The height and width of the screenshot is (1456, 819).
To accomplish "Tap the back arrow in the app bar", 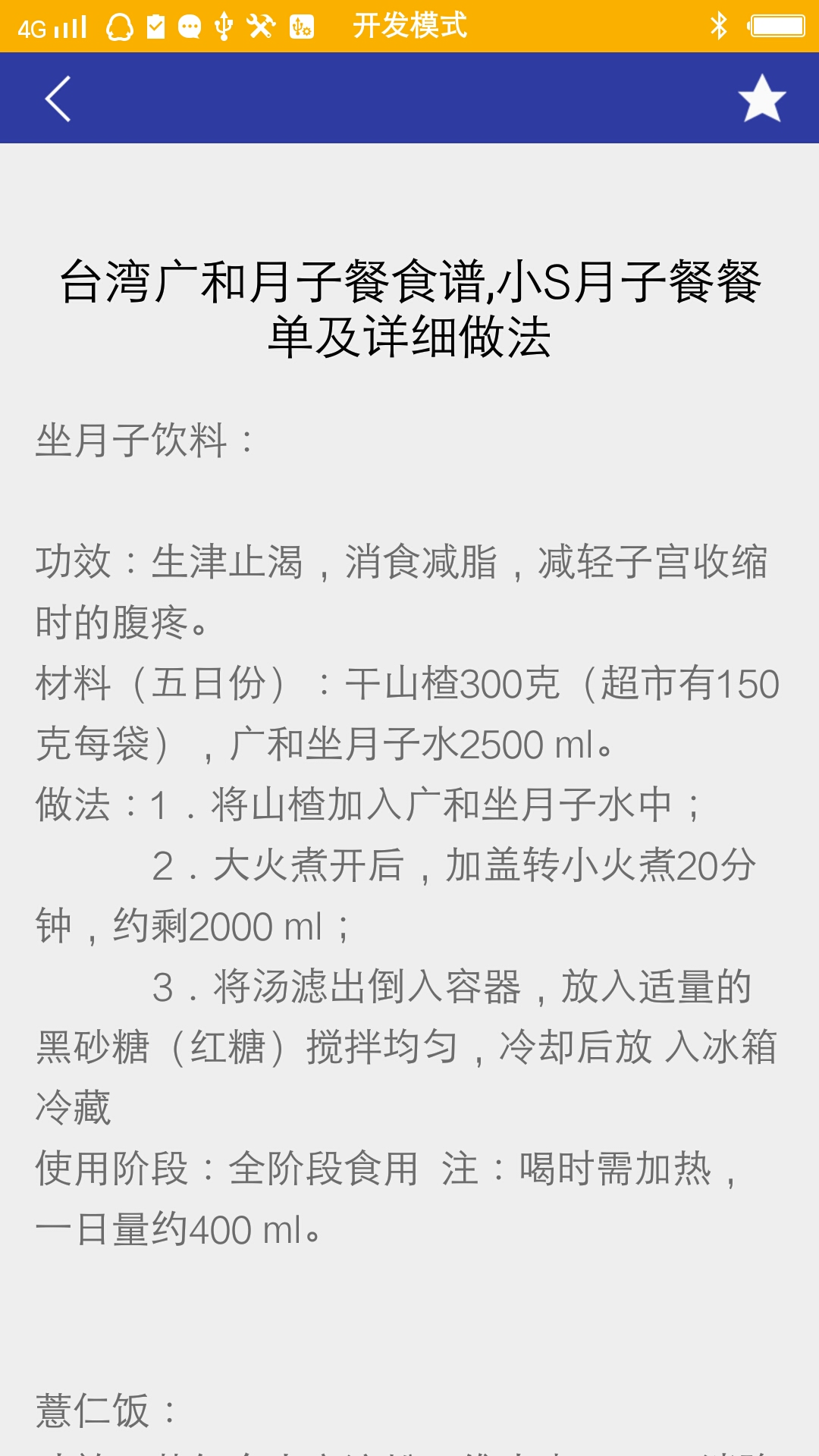I will pos(58,99).
